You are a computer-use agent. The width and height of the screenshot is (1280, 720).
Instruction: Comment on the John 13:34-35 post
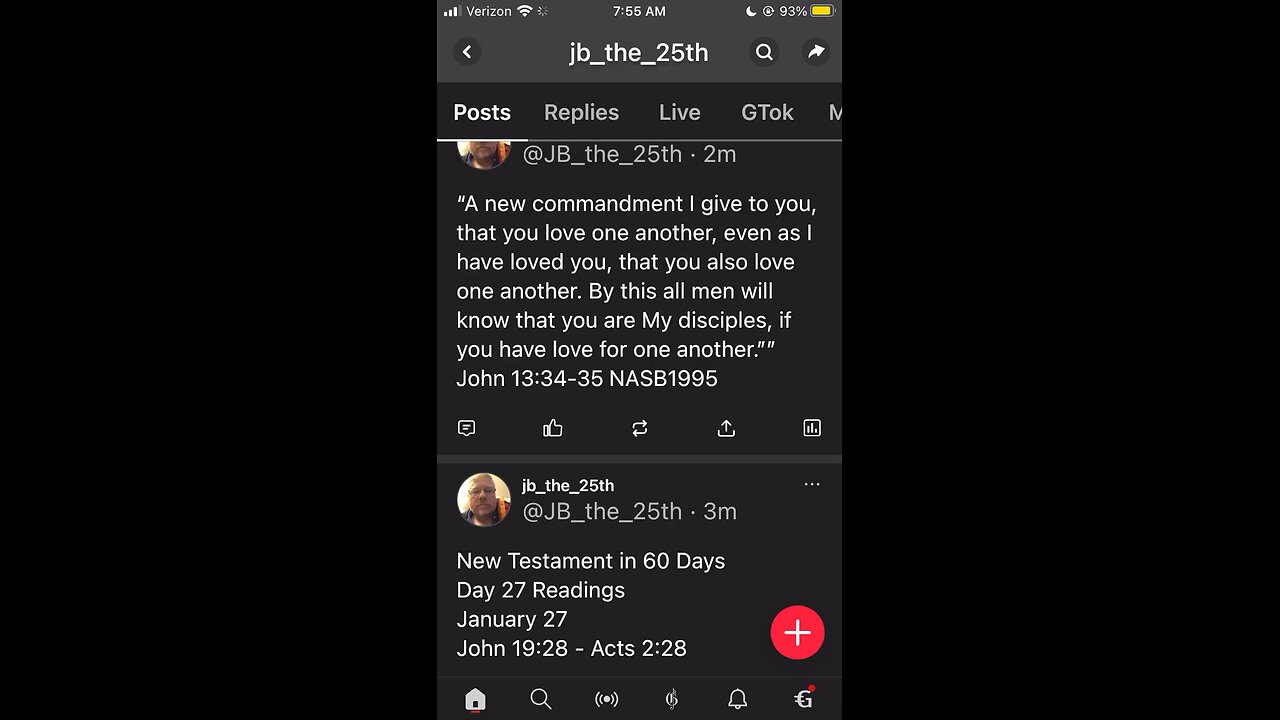click(466, 428)
